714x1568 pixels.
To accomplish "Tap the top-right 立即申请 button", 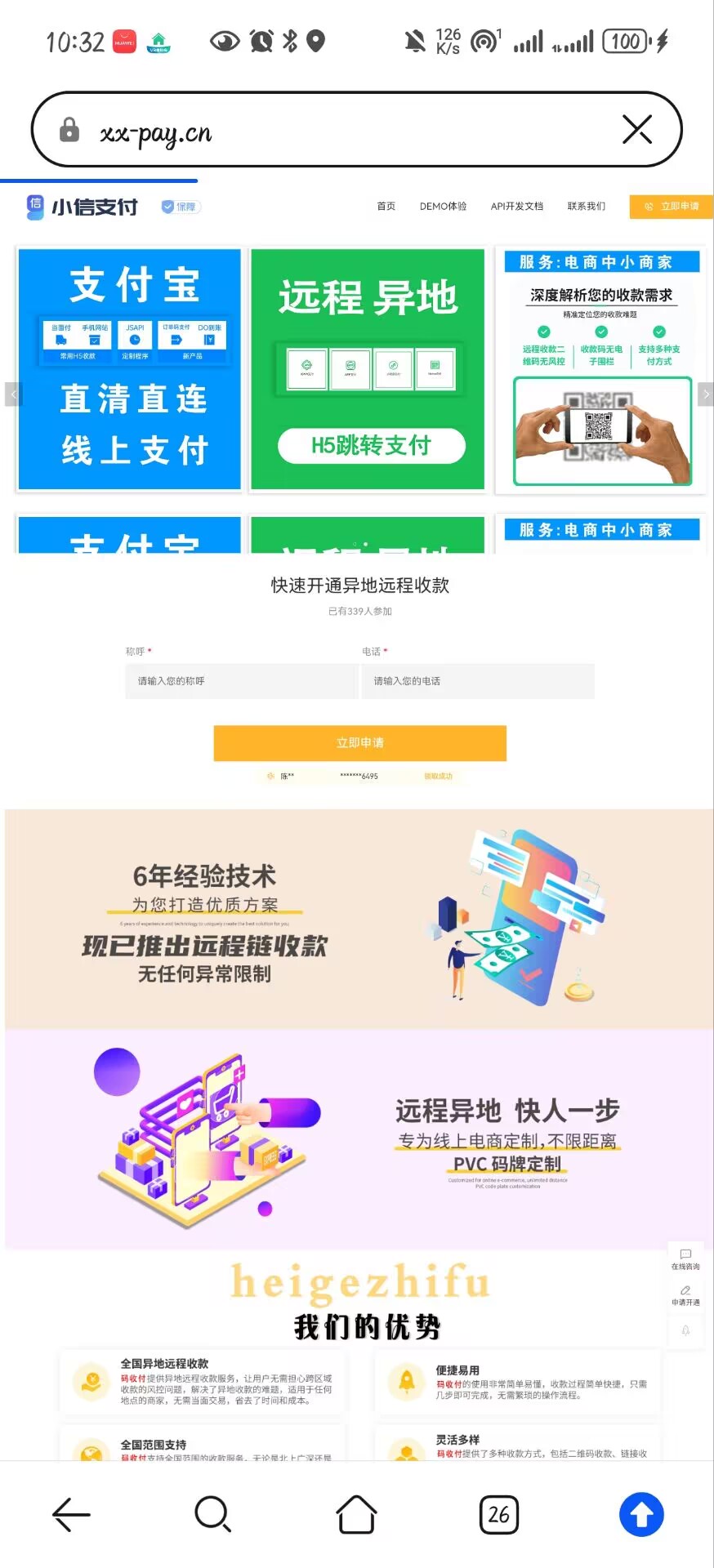I will pos(671,207).
